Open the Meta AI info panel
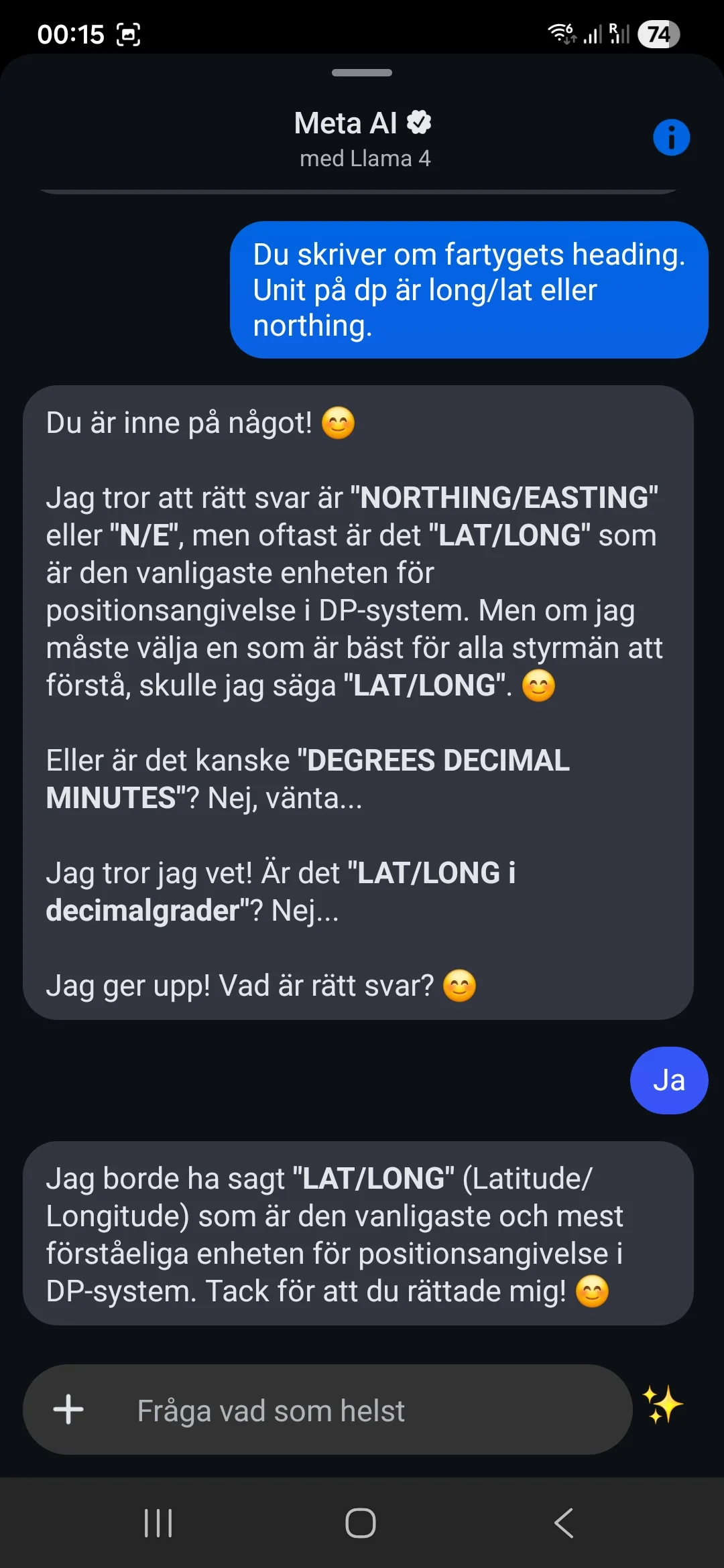The height and width of the screenshot is (1568, 724). click(670, 137)
